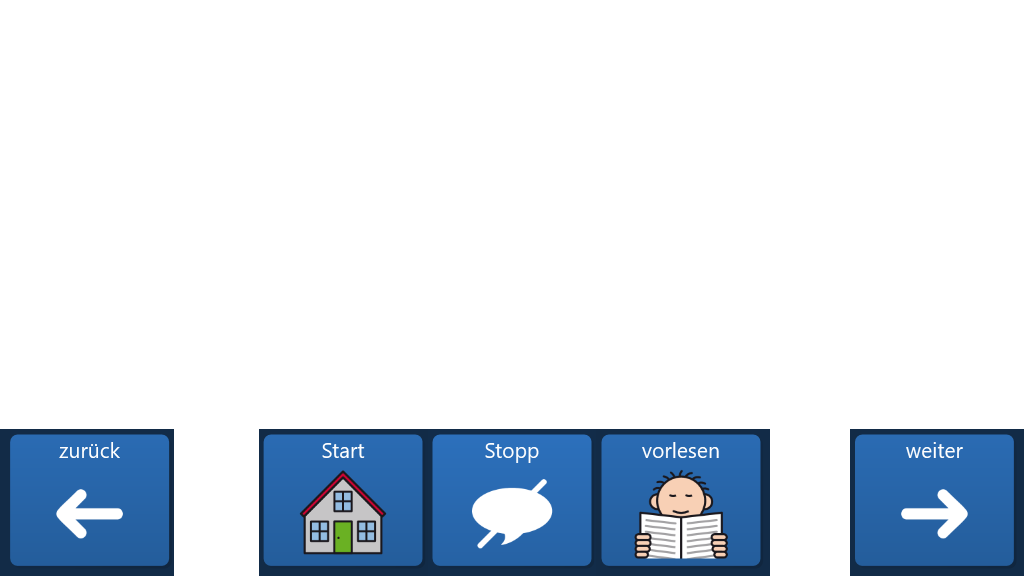
Task: Go to next page with weiter
Action: click(934, 500)
